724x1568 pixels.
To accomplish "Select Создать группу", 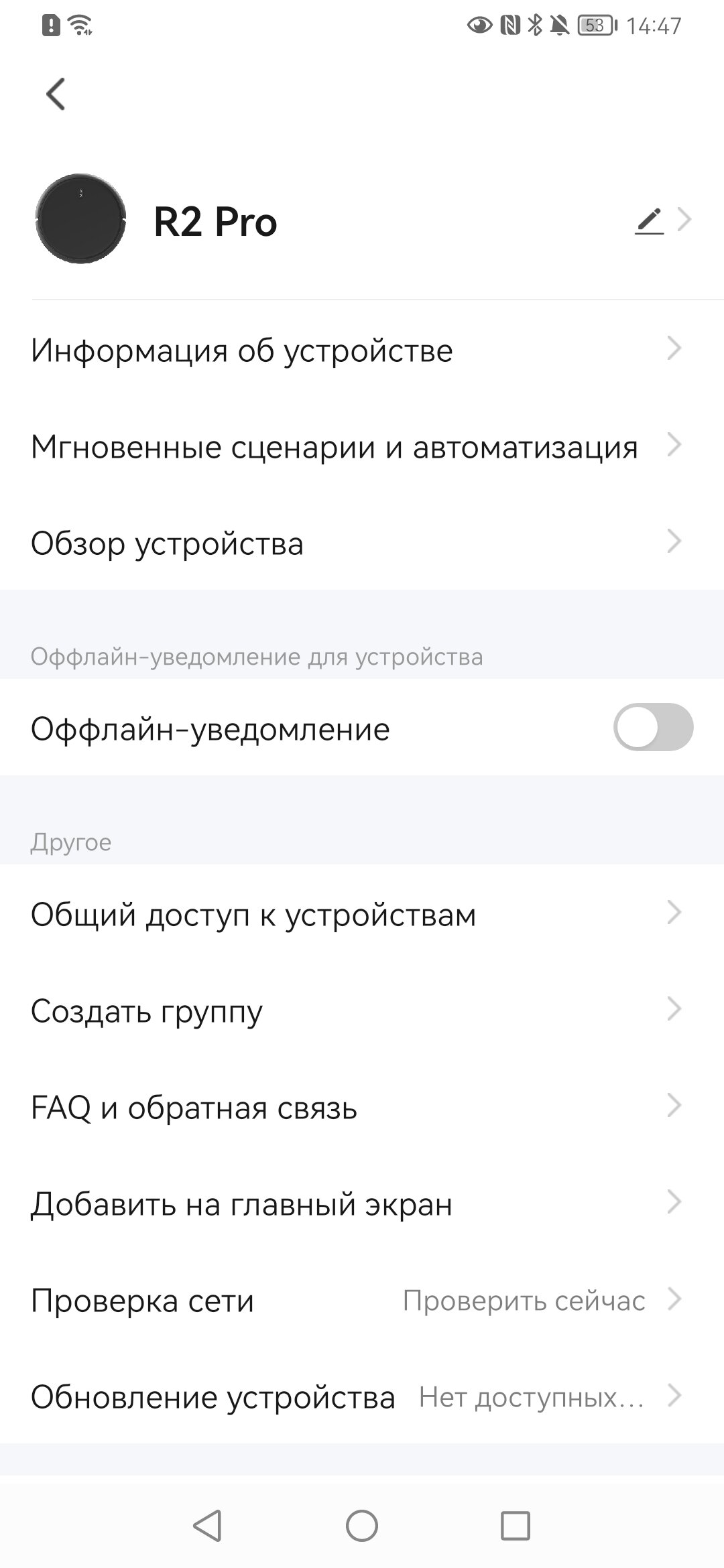I will click(362, 1010).
